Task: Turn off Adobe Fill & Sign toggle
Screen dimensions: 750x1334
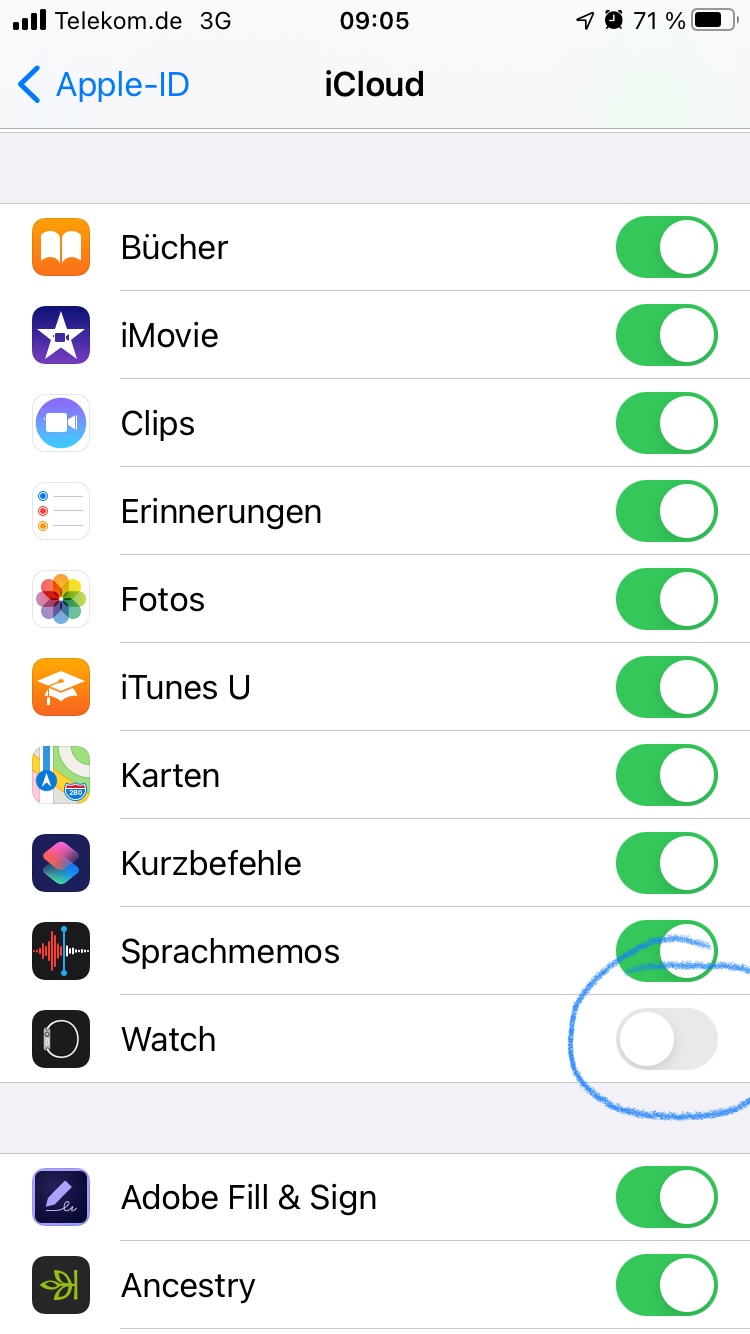Action: pos(666,1197)
